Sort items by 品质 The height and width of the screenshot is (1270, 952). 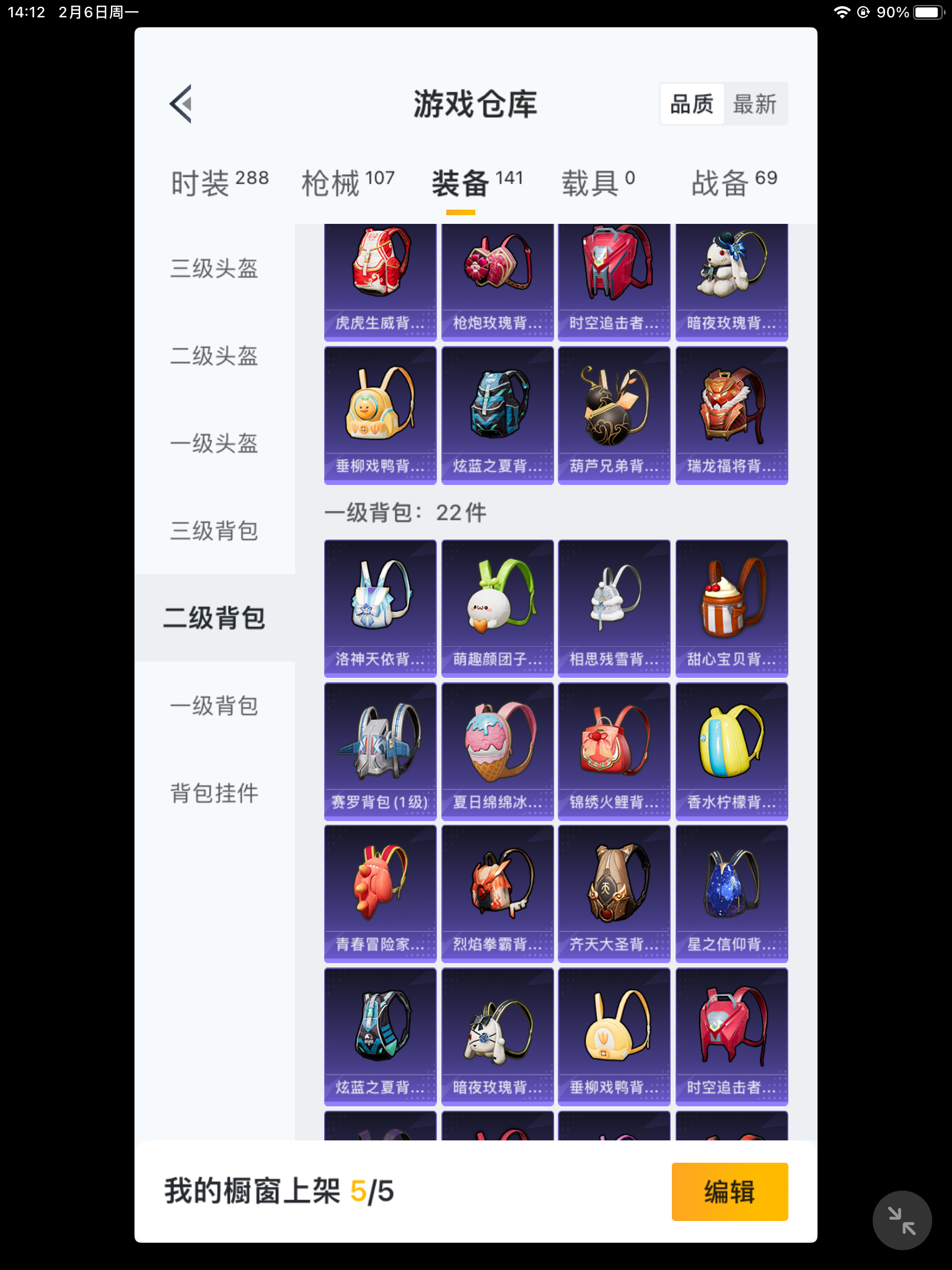692,104
